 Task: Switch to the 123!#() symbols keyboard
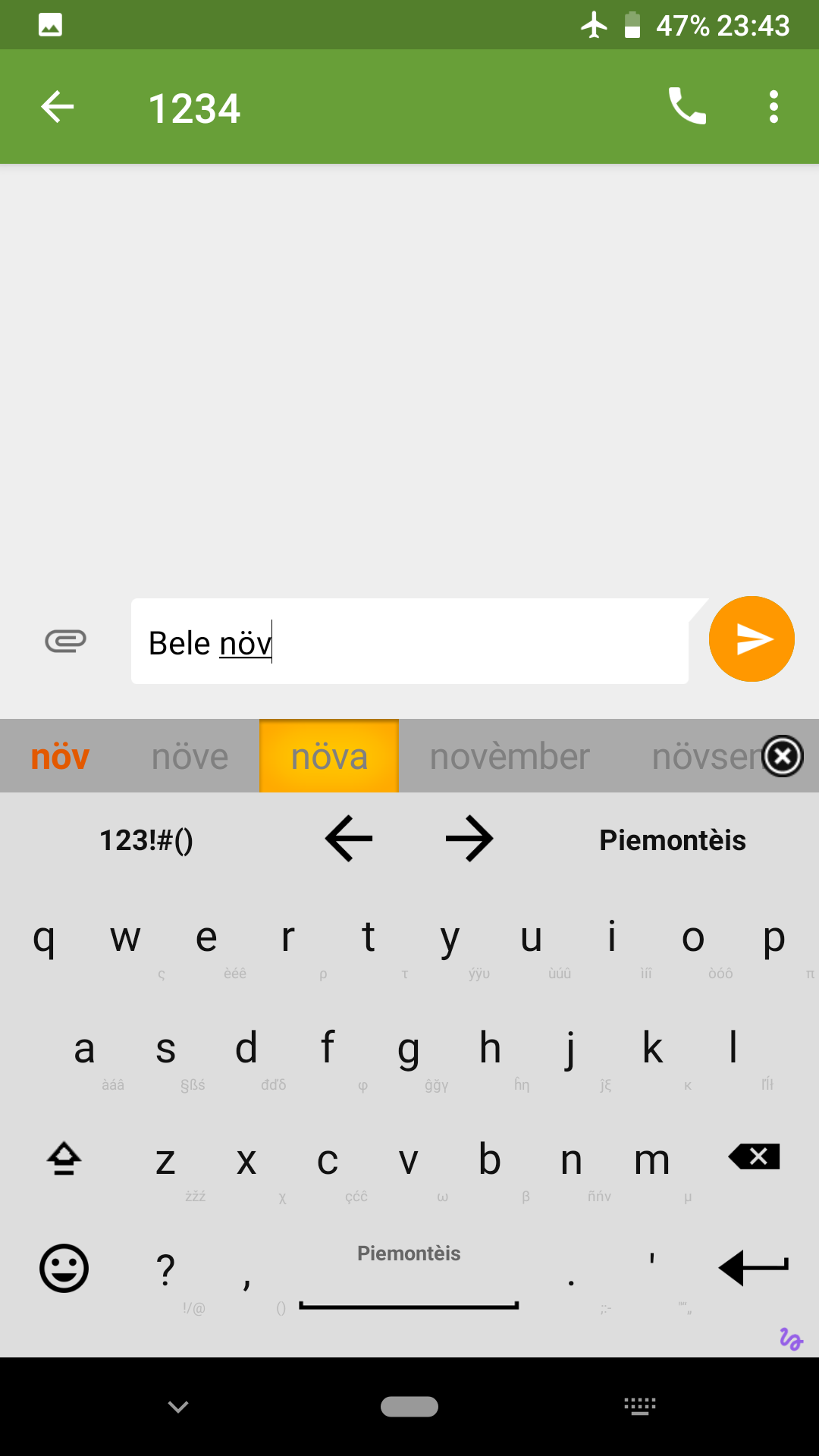pyautogui.click(x=146, y=840)
